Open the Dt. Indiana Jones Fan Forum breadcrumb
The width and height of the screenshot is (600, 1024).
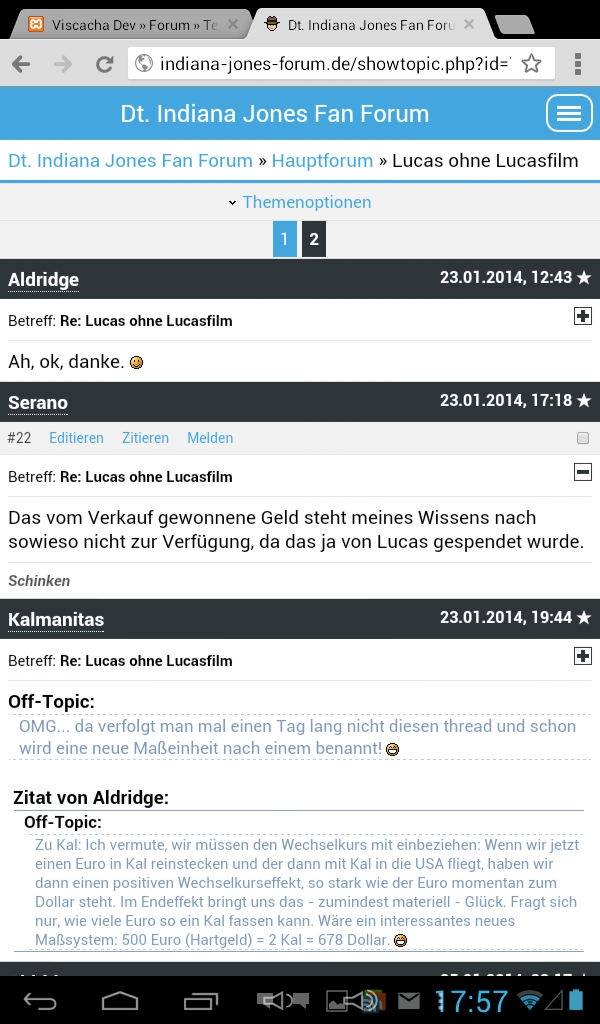[130, 160]
